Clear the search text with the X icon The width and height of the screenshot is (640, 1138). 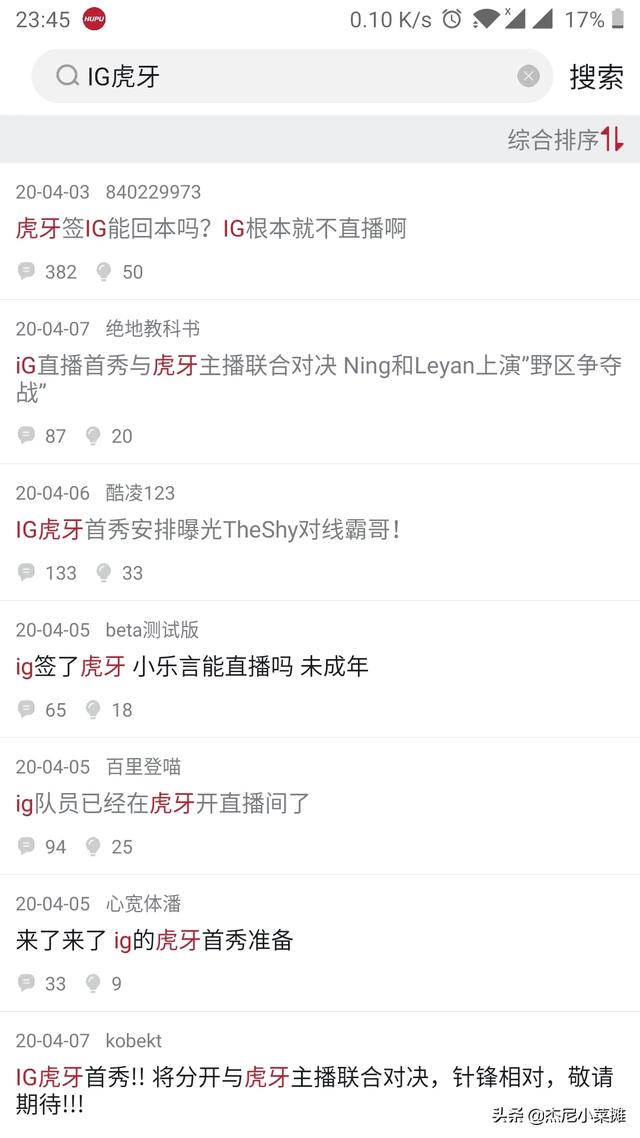click(x=528, y=75)
